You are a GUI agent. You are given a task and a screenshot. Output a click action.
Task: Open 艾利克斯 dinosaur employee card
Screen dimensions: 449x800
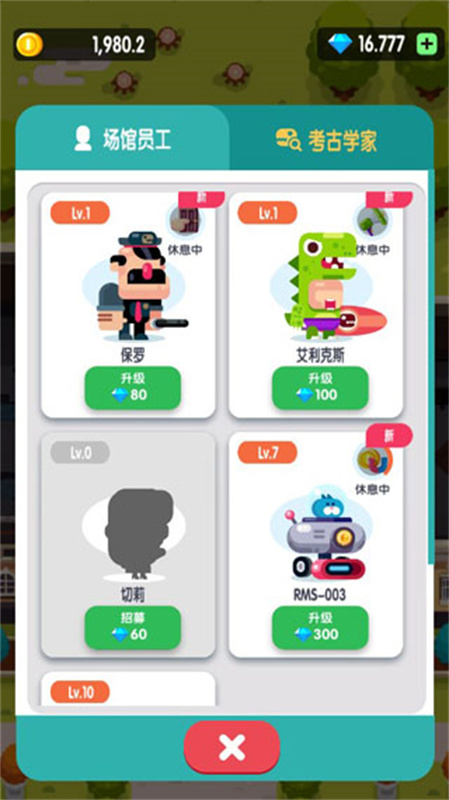316,305
